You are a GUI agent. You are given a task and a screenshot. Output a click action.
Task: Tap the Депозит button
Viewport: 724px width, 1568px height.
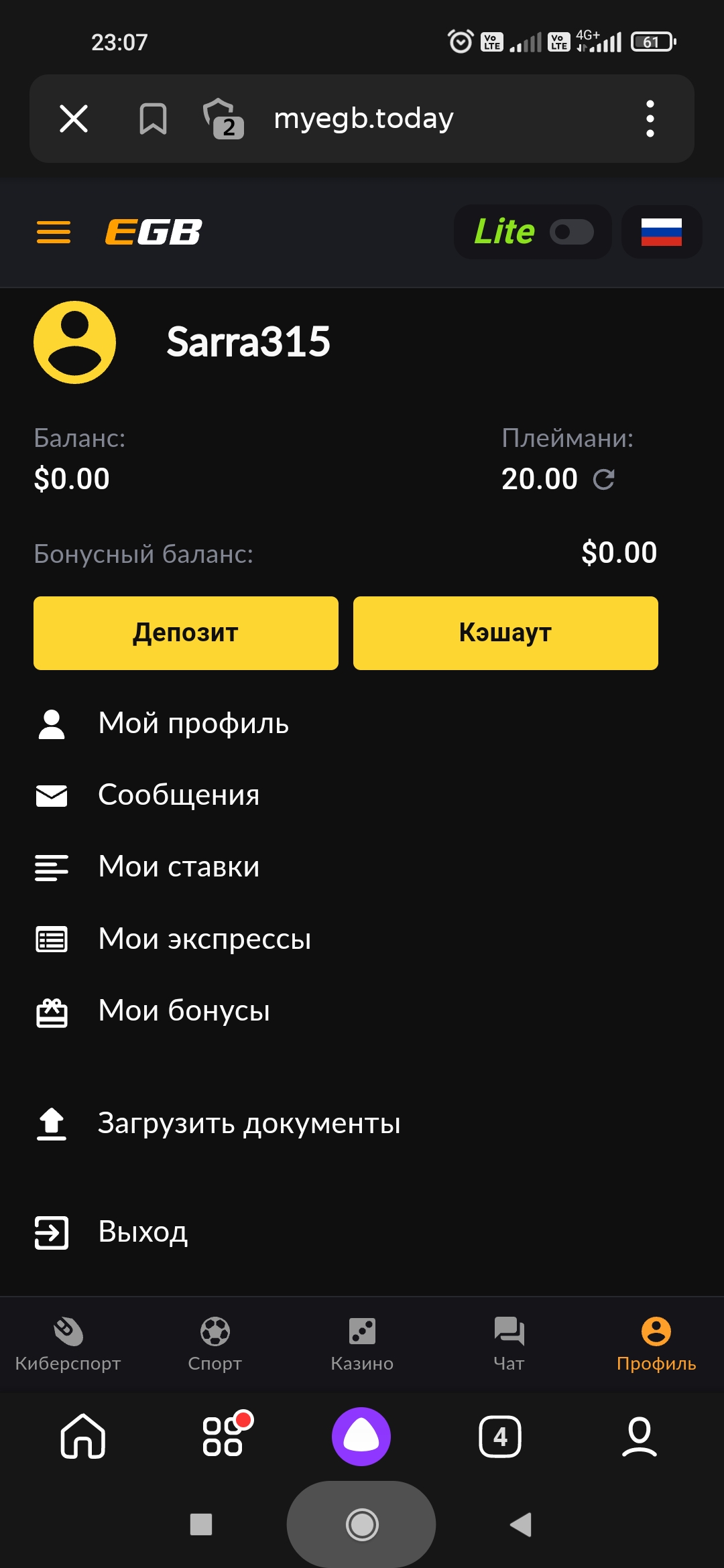coord(186,633)
